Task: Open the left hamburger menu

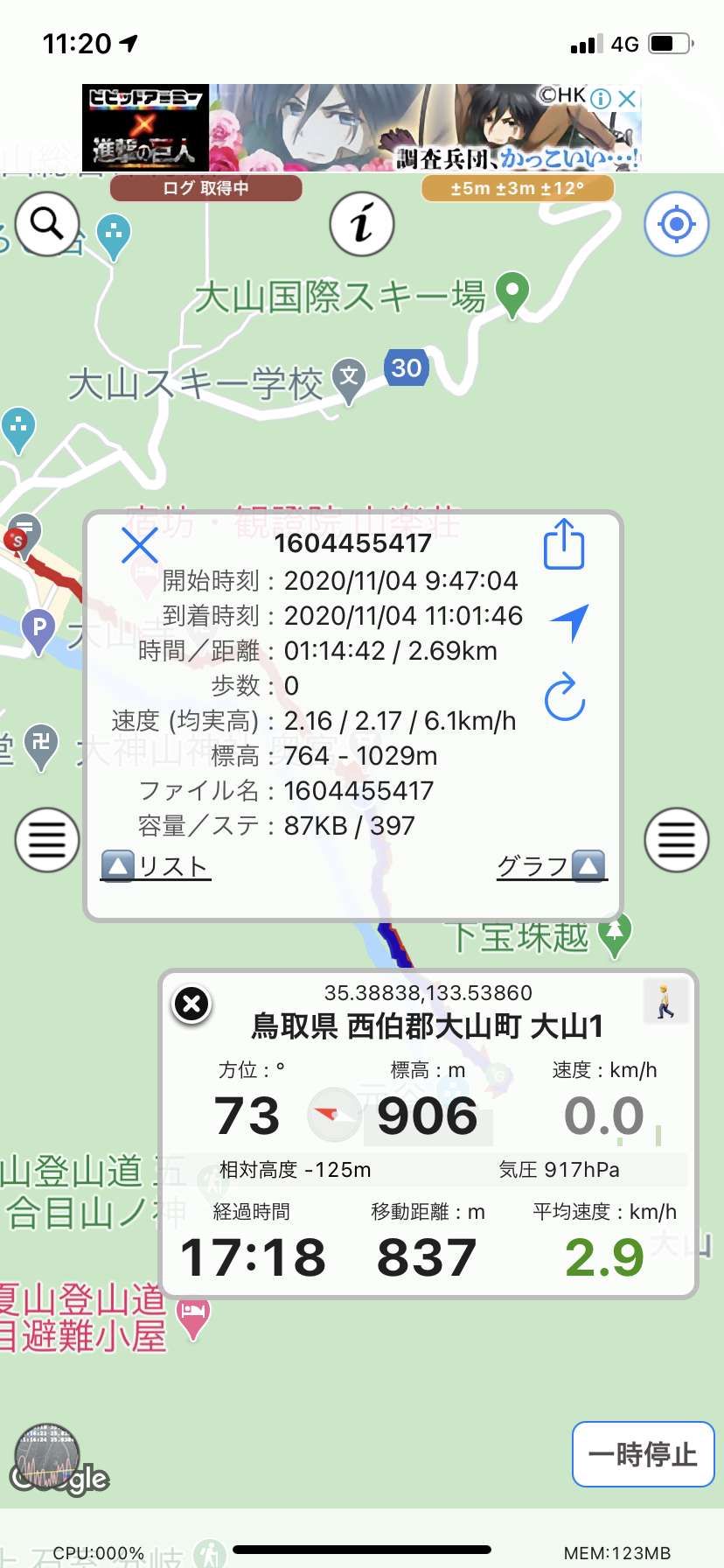Action: 47,840
